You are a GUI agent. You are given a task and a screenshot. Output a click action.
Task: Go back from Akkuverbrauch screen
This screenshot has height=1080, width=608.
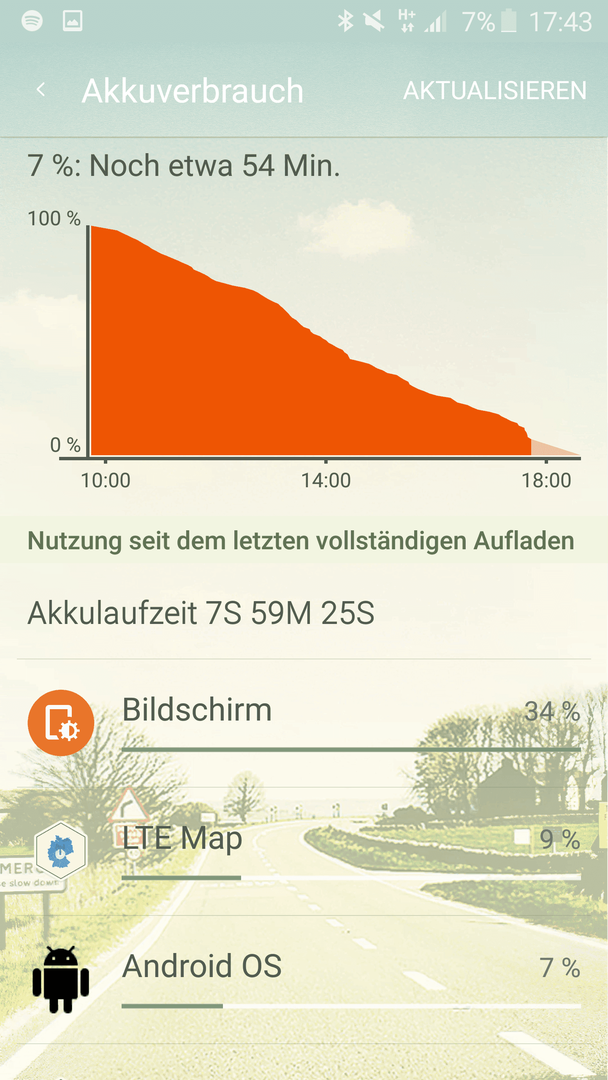[x=41, y=90]
